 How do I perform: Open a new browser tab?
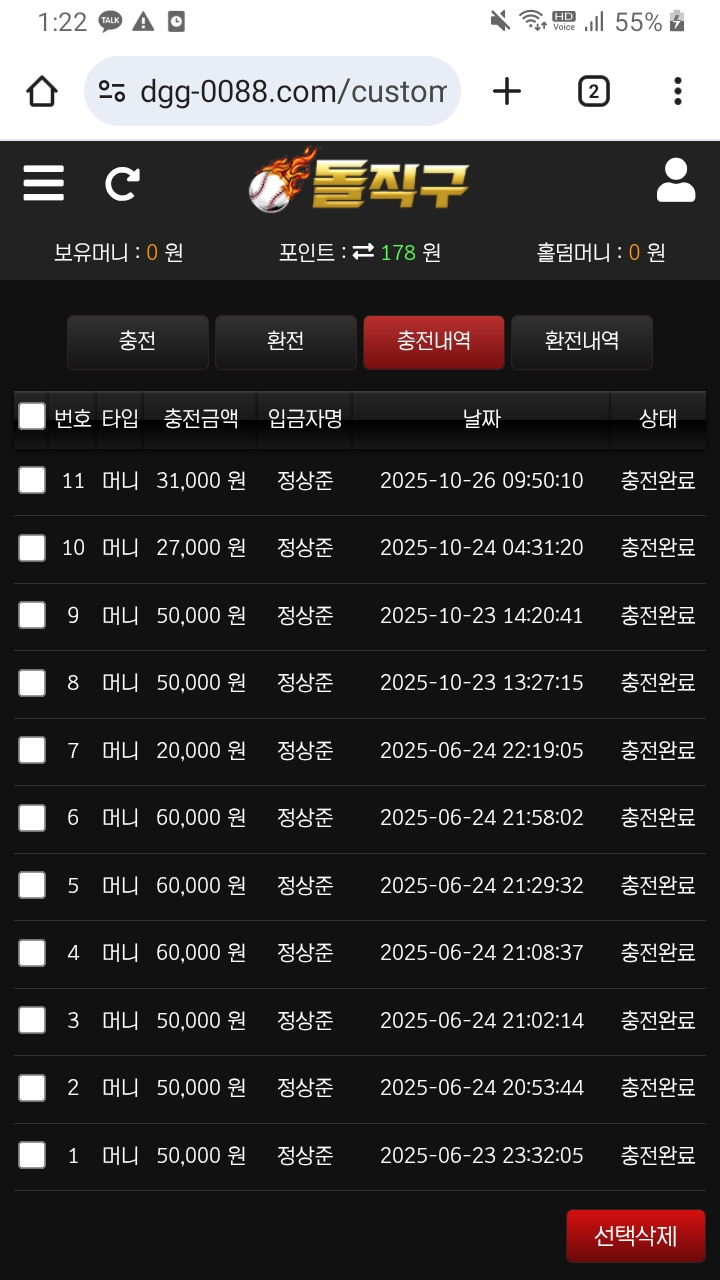(x=507, y=92)
